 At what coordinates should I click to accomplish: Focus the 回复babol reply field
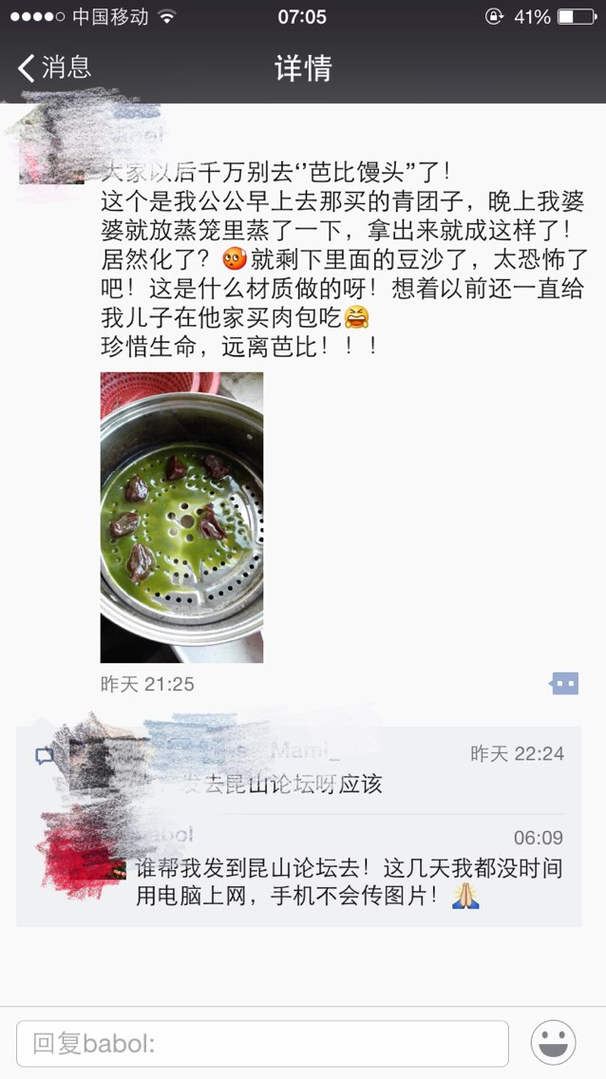pos(262,1044)
